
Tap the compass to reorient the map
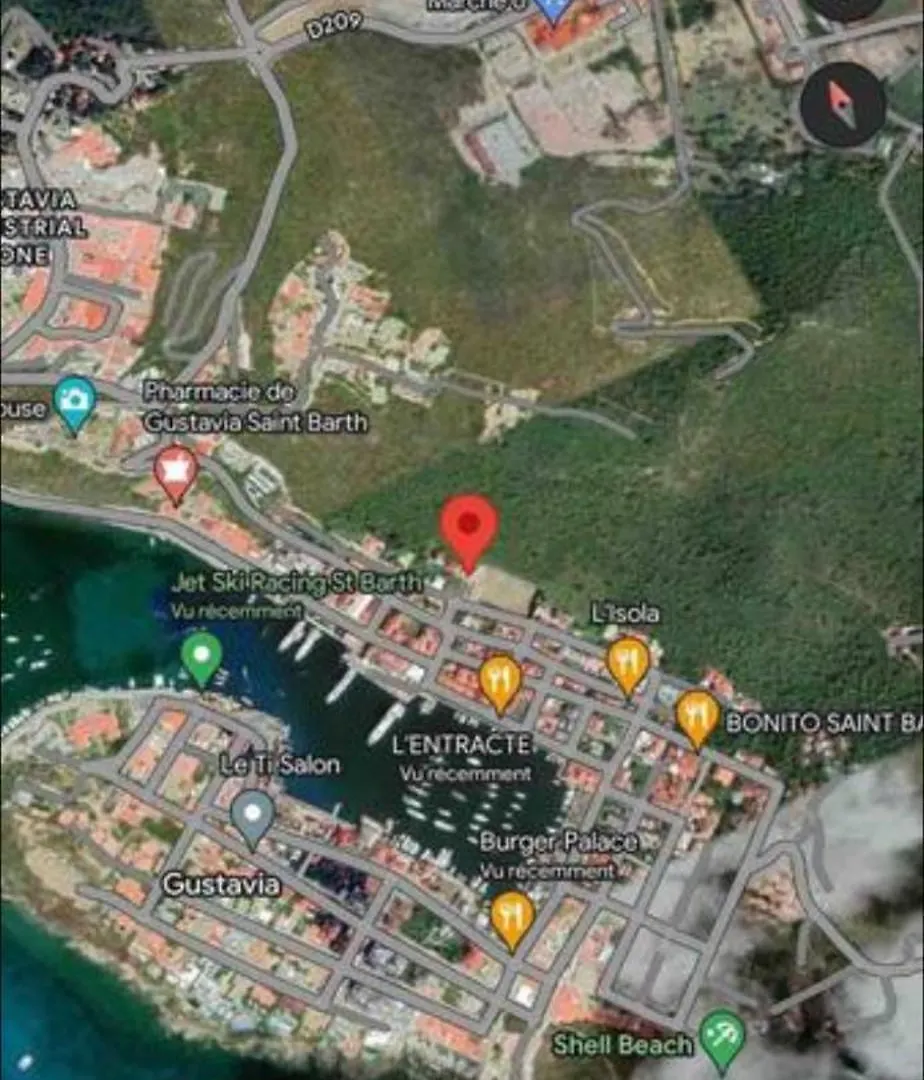(842, 104)
